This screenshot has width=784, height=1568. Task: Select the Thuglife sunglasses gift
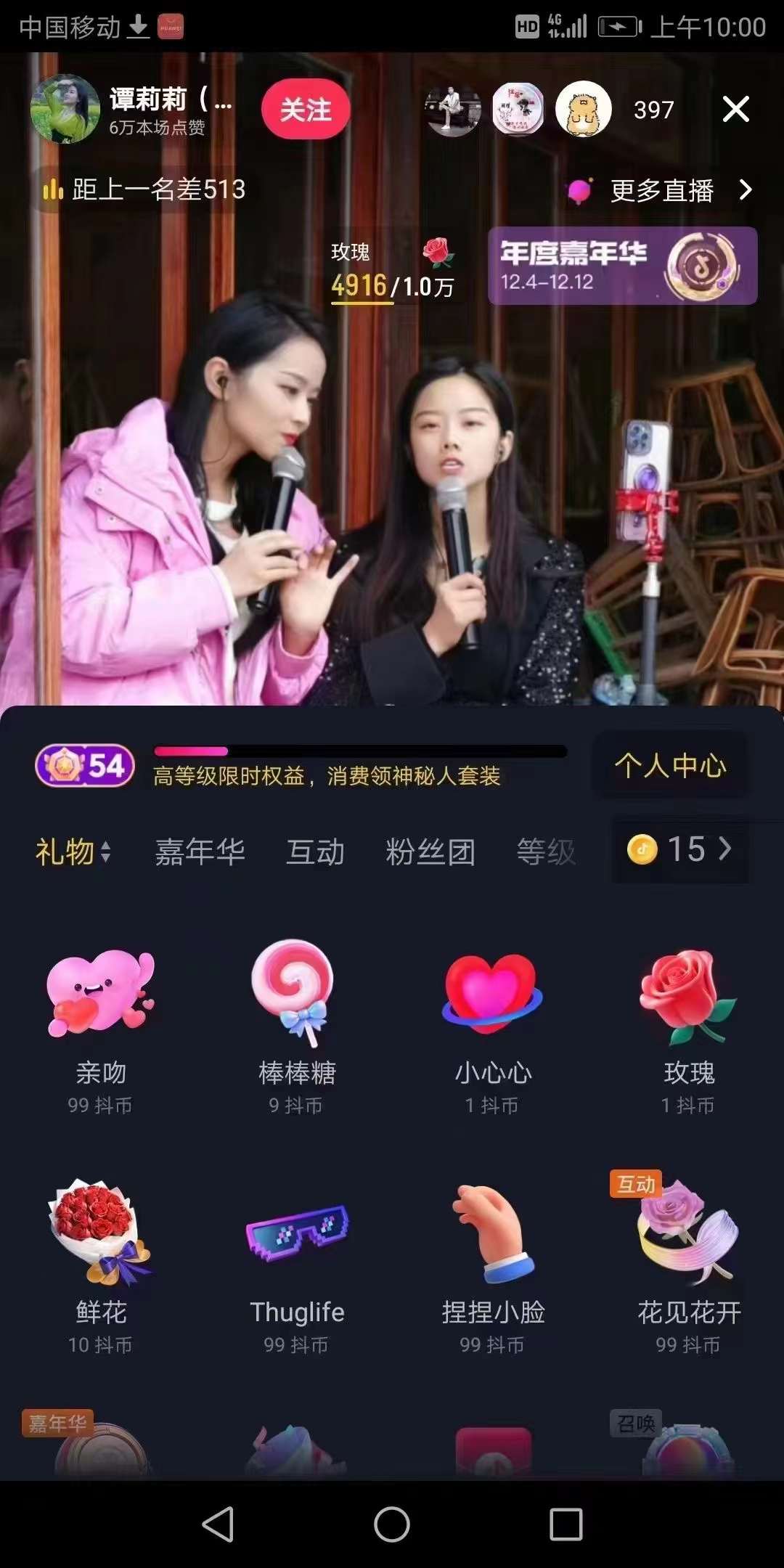[297, 1263]
